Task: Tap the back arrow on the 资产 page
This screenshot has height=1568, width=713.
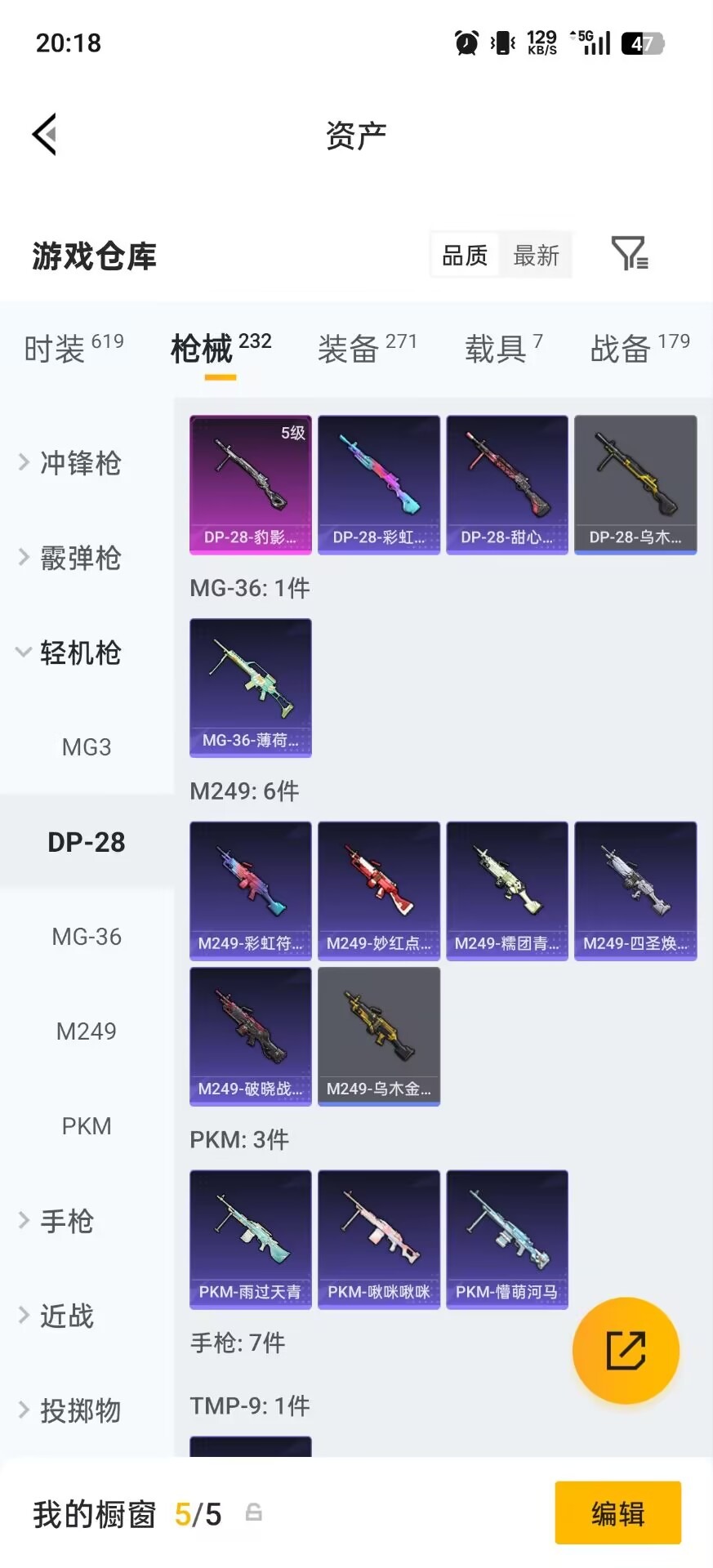Action: pos(45,133)
